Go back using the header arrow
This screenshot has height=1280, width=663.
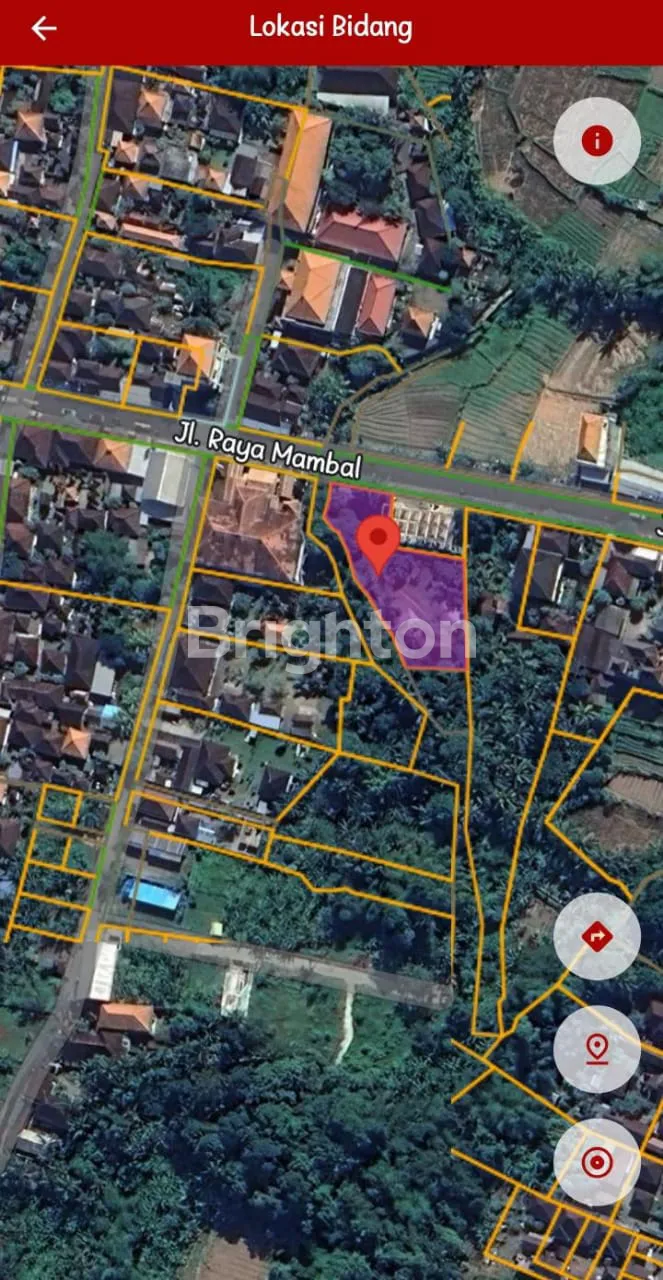[43, 28]
